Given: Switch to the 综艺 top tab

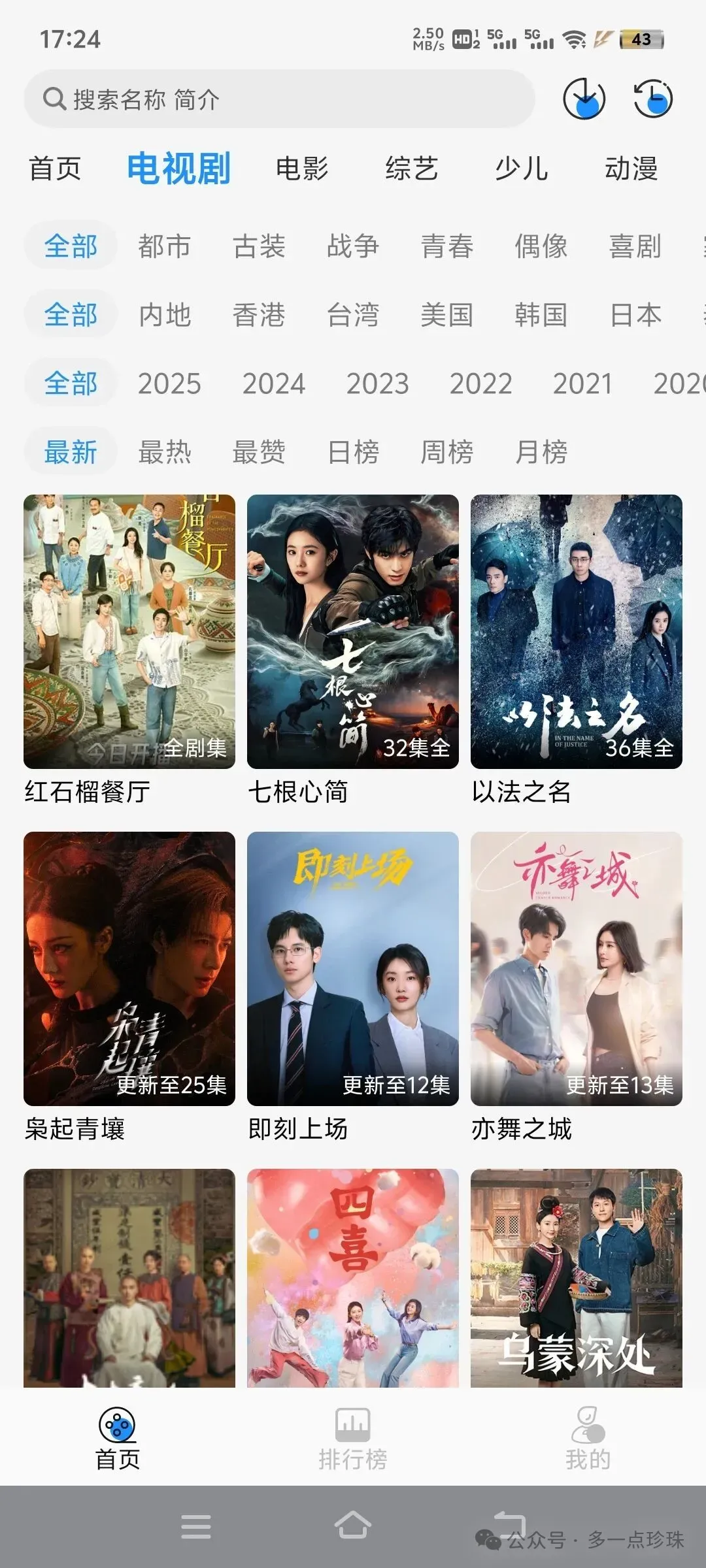Looking at the screenshot, I should 411,169.
